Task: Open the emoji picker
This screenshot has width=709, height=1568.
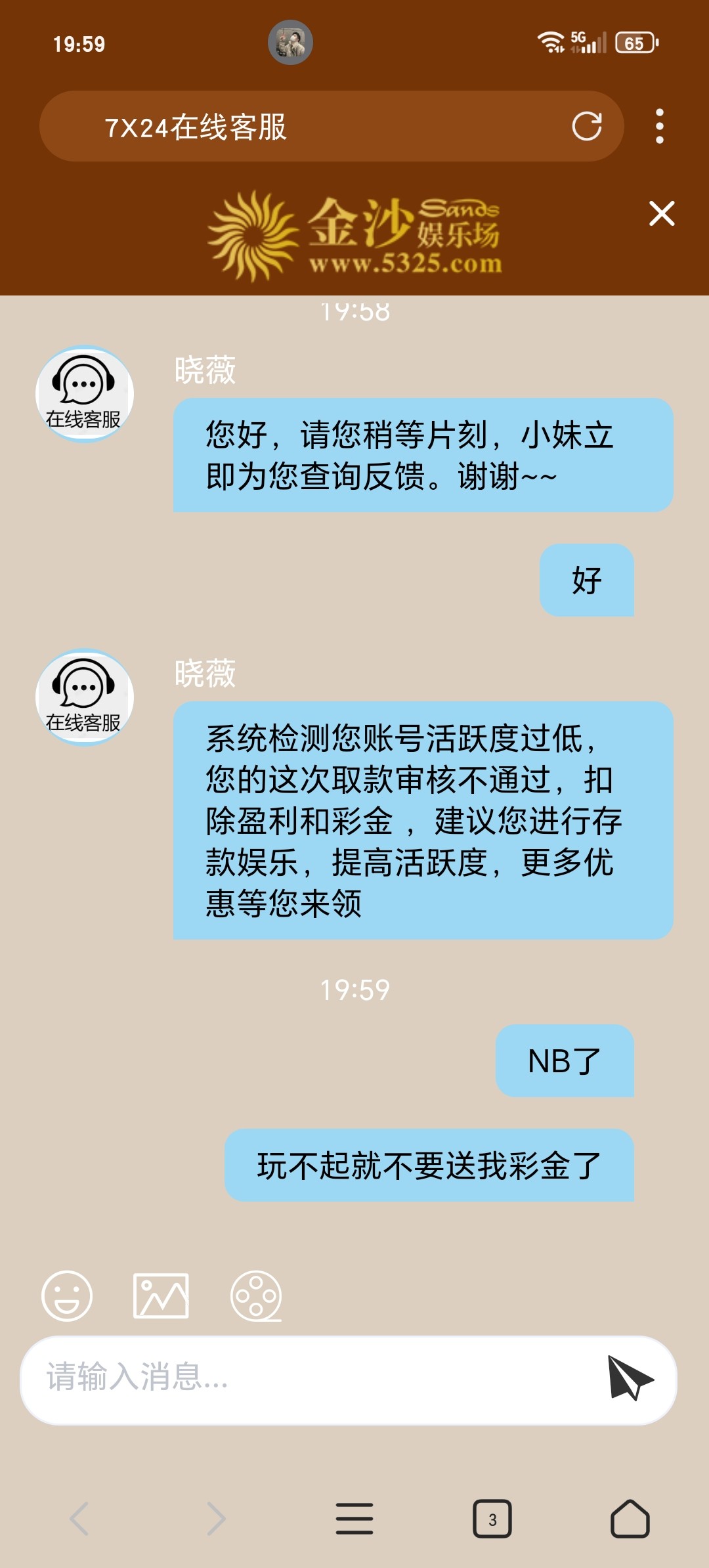Action: pyautogui.click(x=66, y=1295)
